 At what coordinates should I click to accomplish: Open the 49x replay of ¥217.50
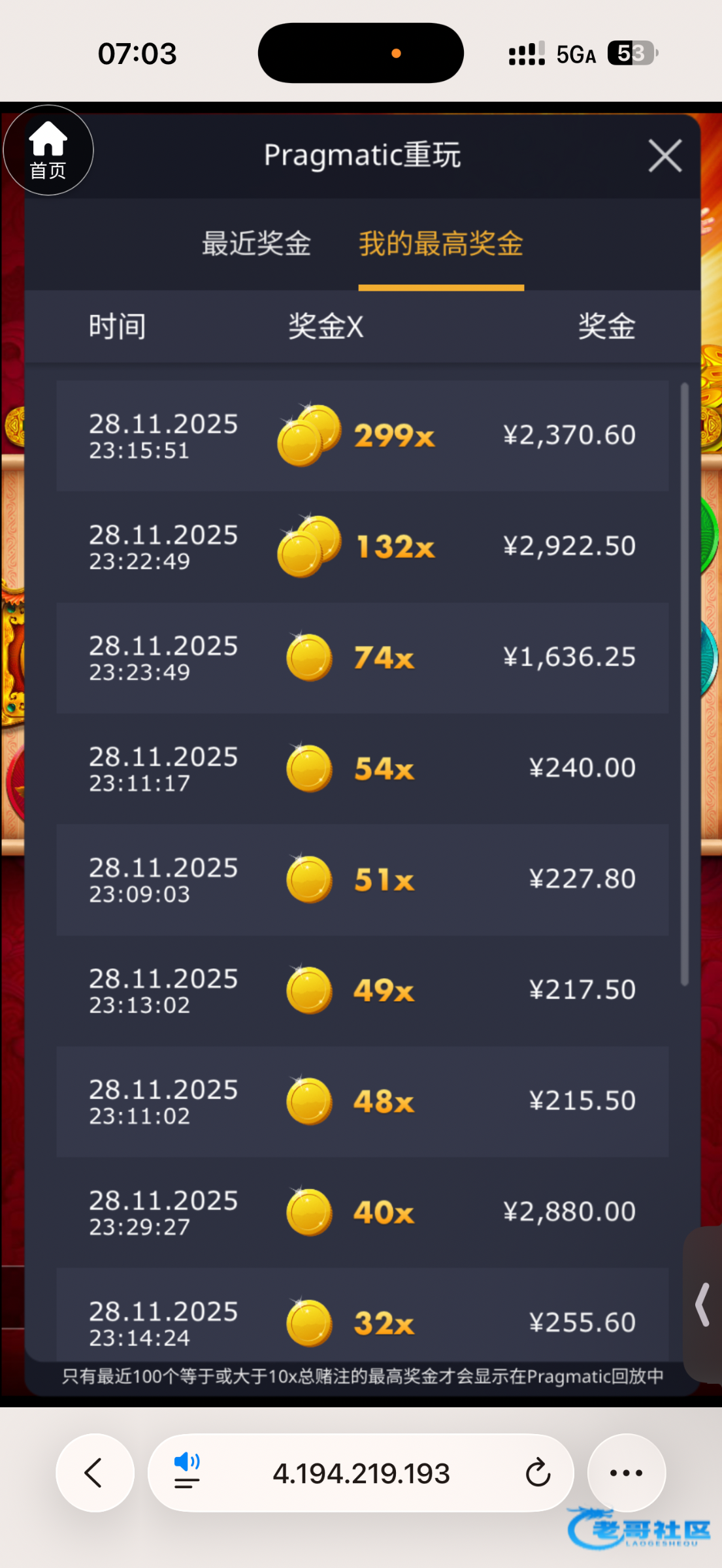click(x=362, y=991)
